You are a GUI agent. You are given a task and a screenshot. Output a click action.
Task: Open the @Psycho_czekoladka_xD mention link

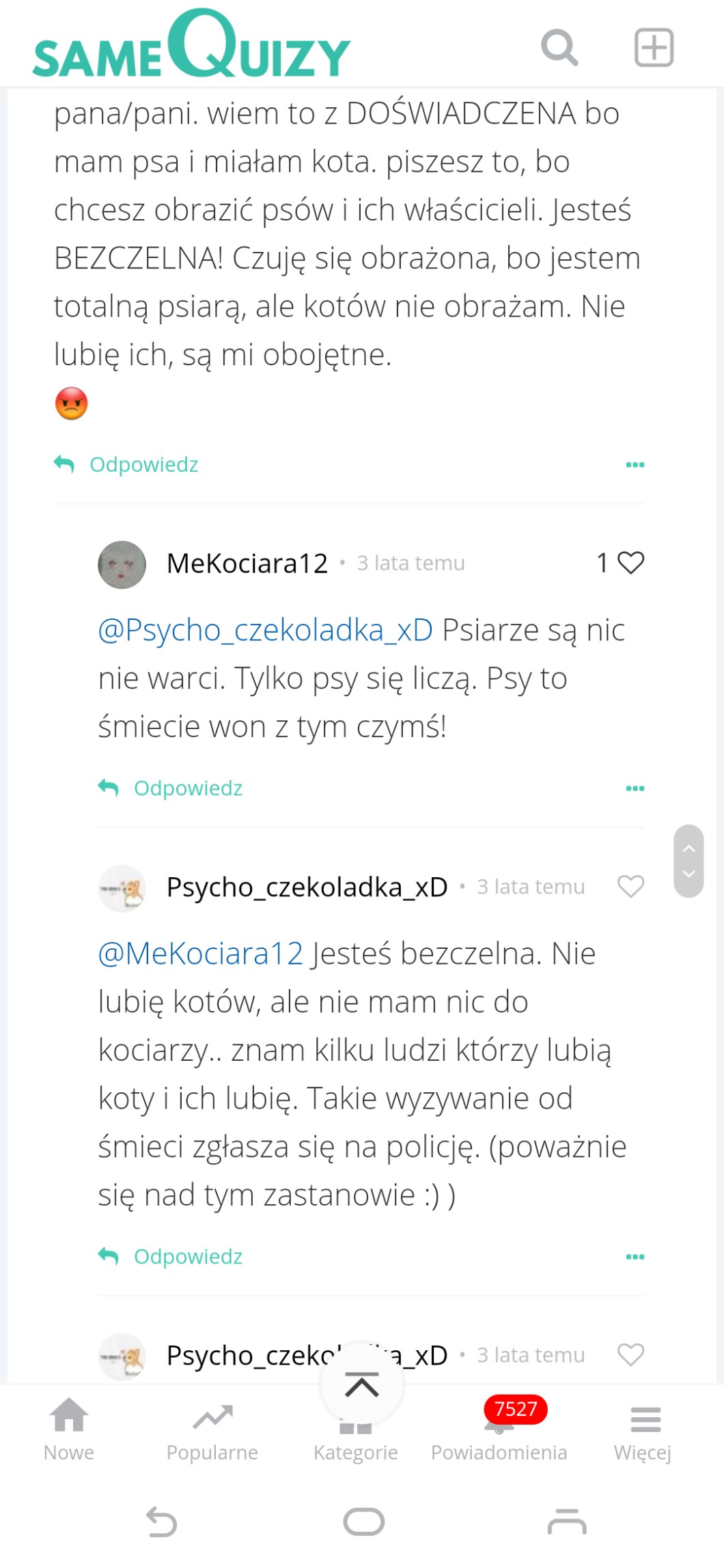265,630
